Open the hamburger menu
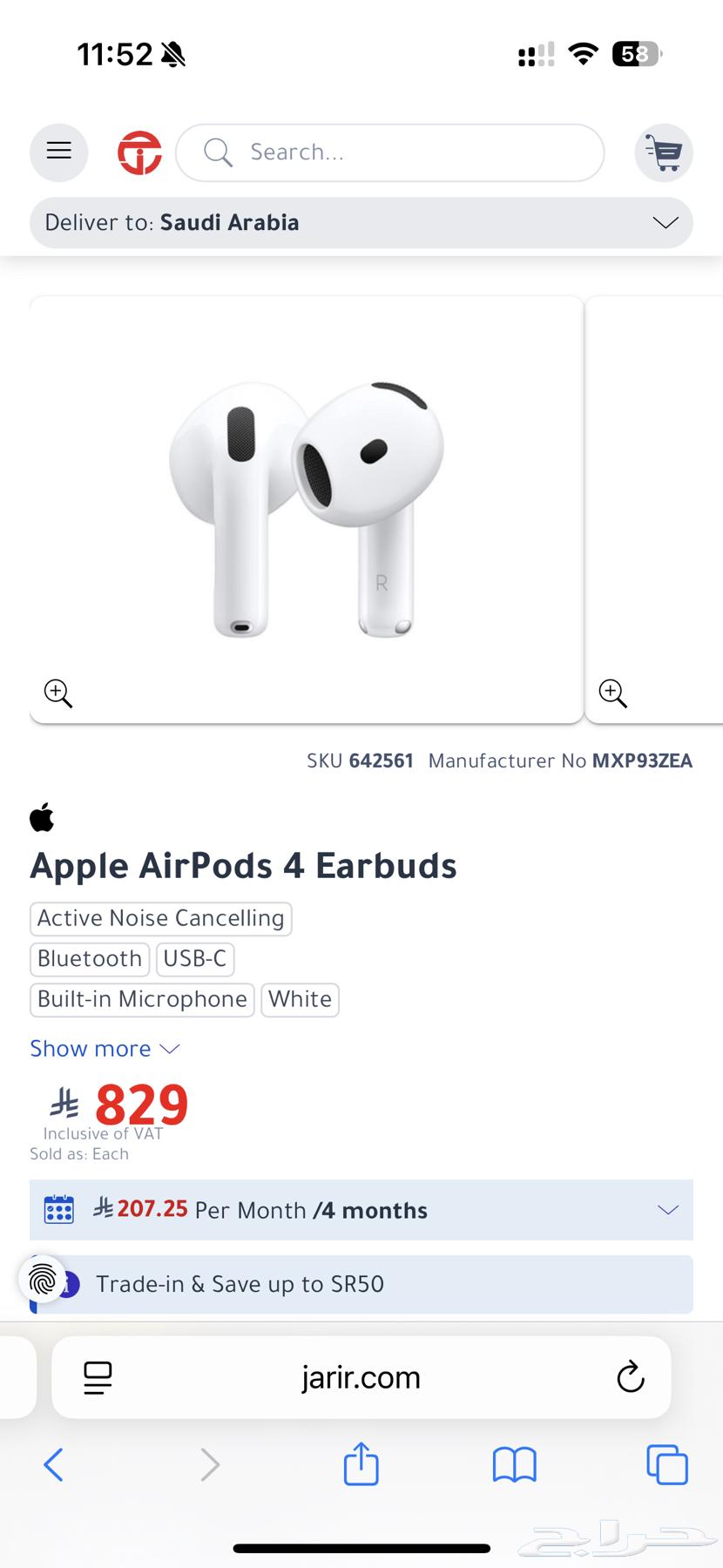 [x=58, y=152]
